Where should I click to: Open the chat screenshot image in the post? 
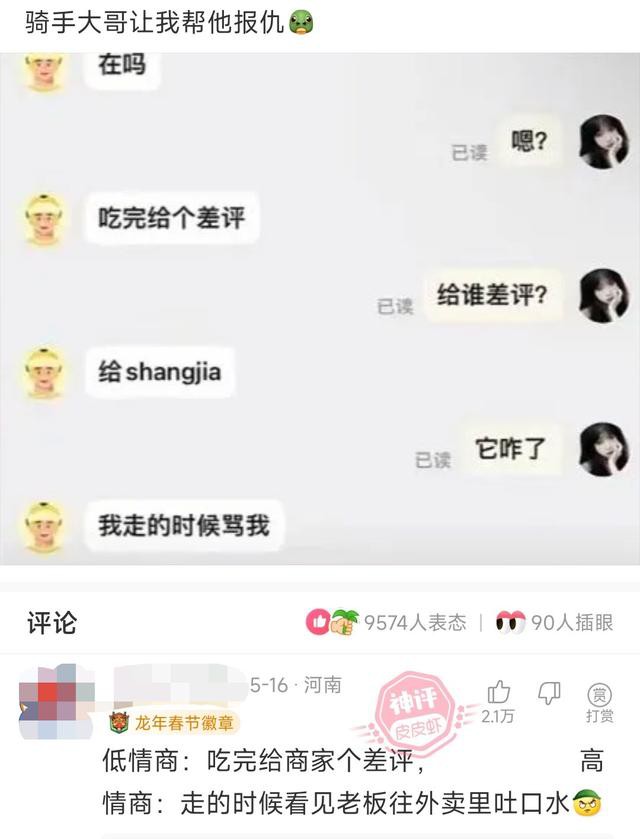pyautogui.click(x=320, y=310)
